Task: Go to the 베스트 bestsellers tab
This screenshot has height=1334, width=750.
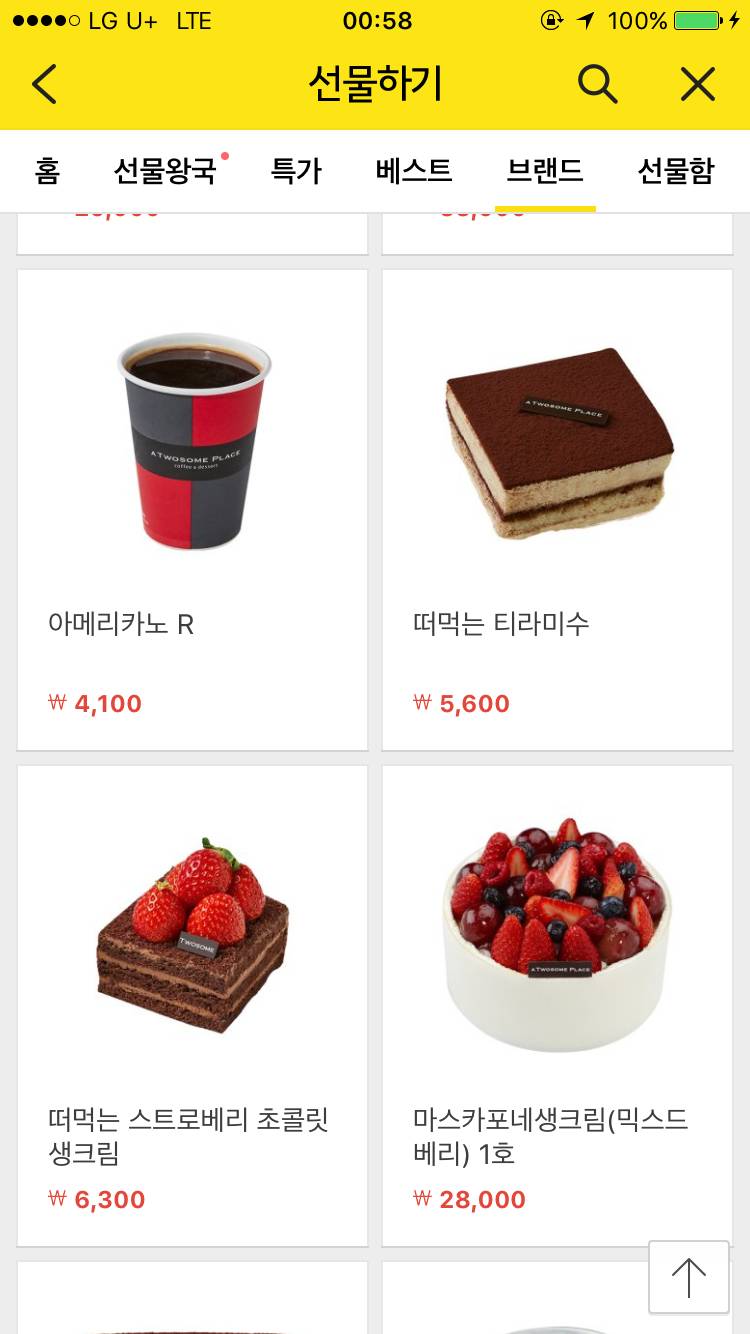Action: point(413,171)
